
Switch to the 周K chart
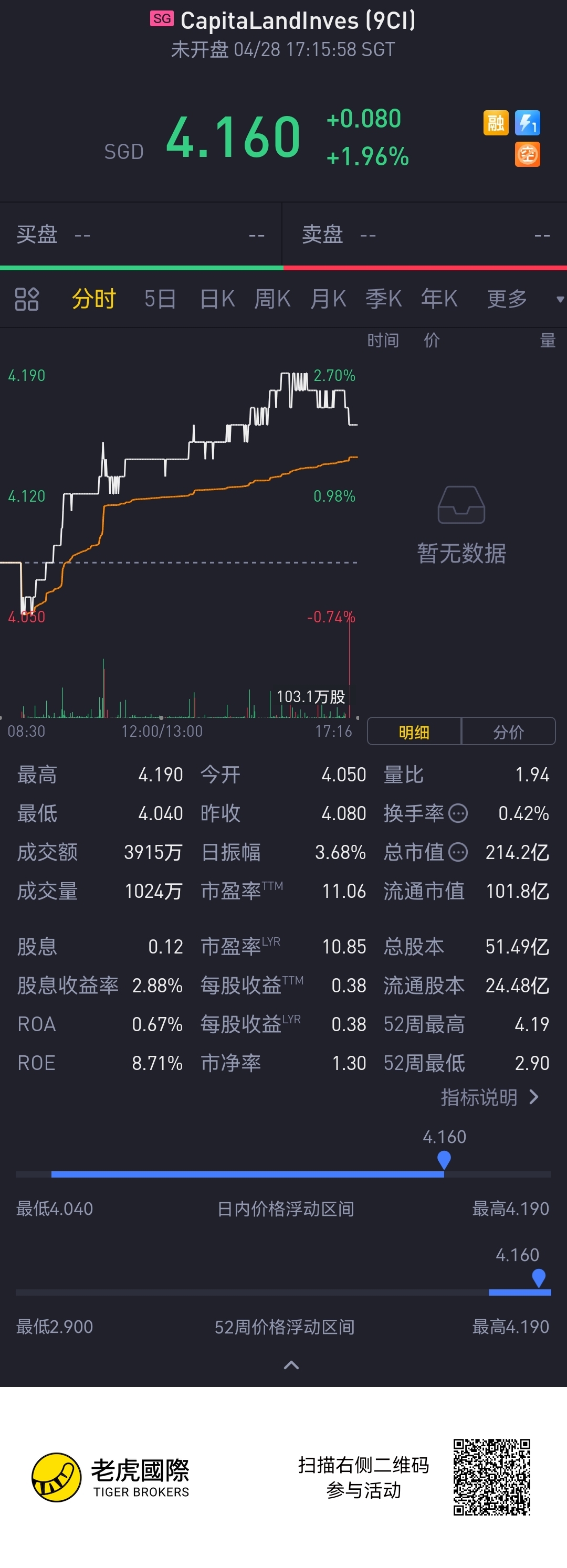[272, 299]
